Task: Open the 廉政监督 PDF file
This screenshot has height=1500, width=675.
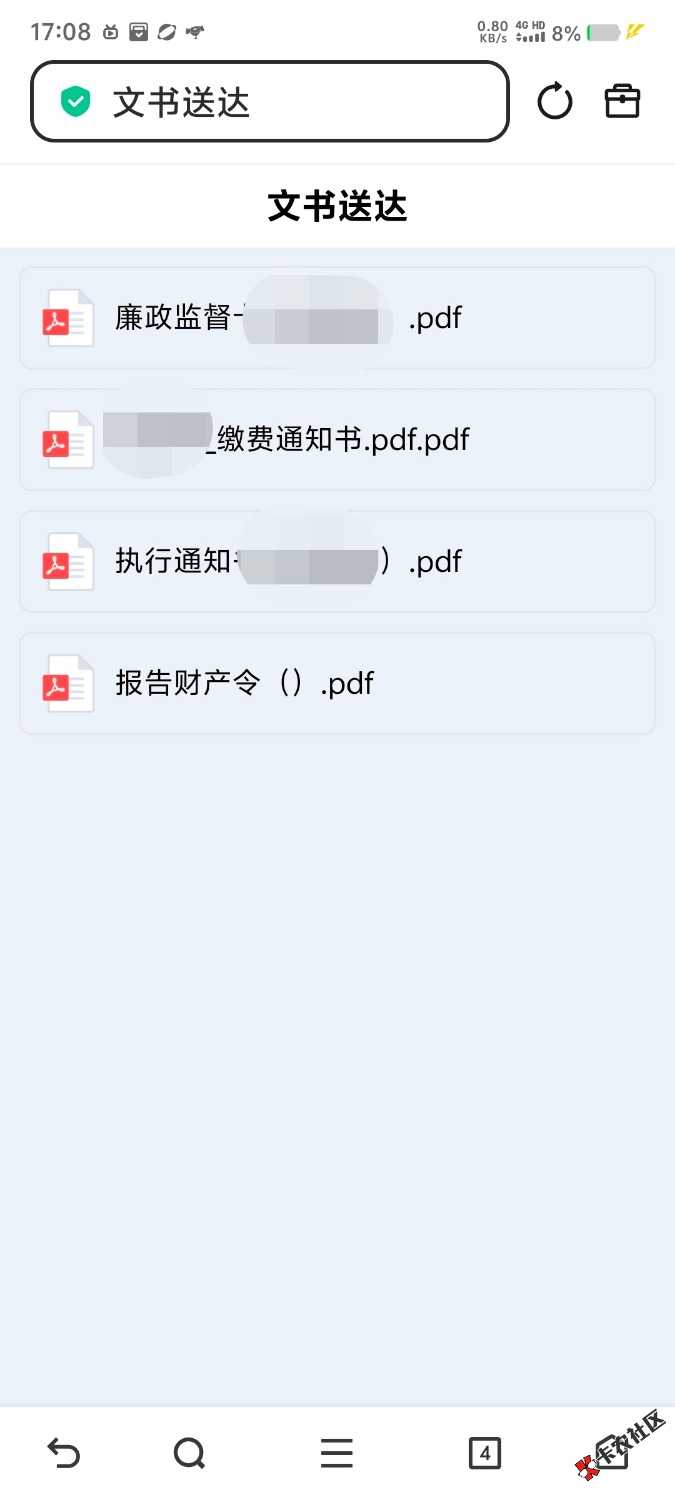Action: [337, 318]
